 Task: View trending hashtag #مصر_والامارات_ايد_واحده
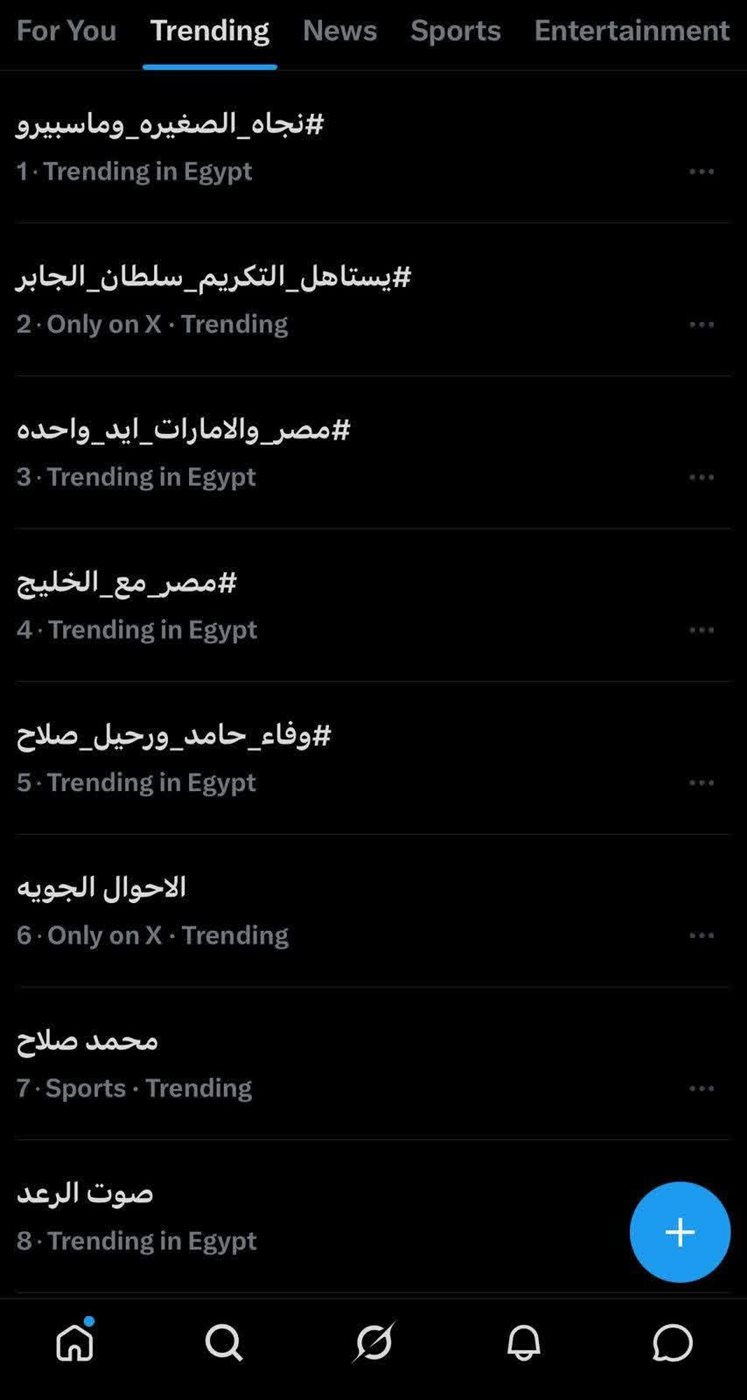[x=183, y=430]
